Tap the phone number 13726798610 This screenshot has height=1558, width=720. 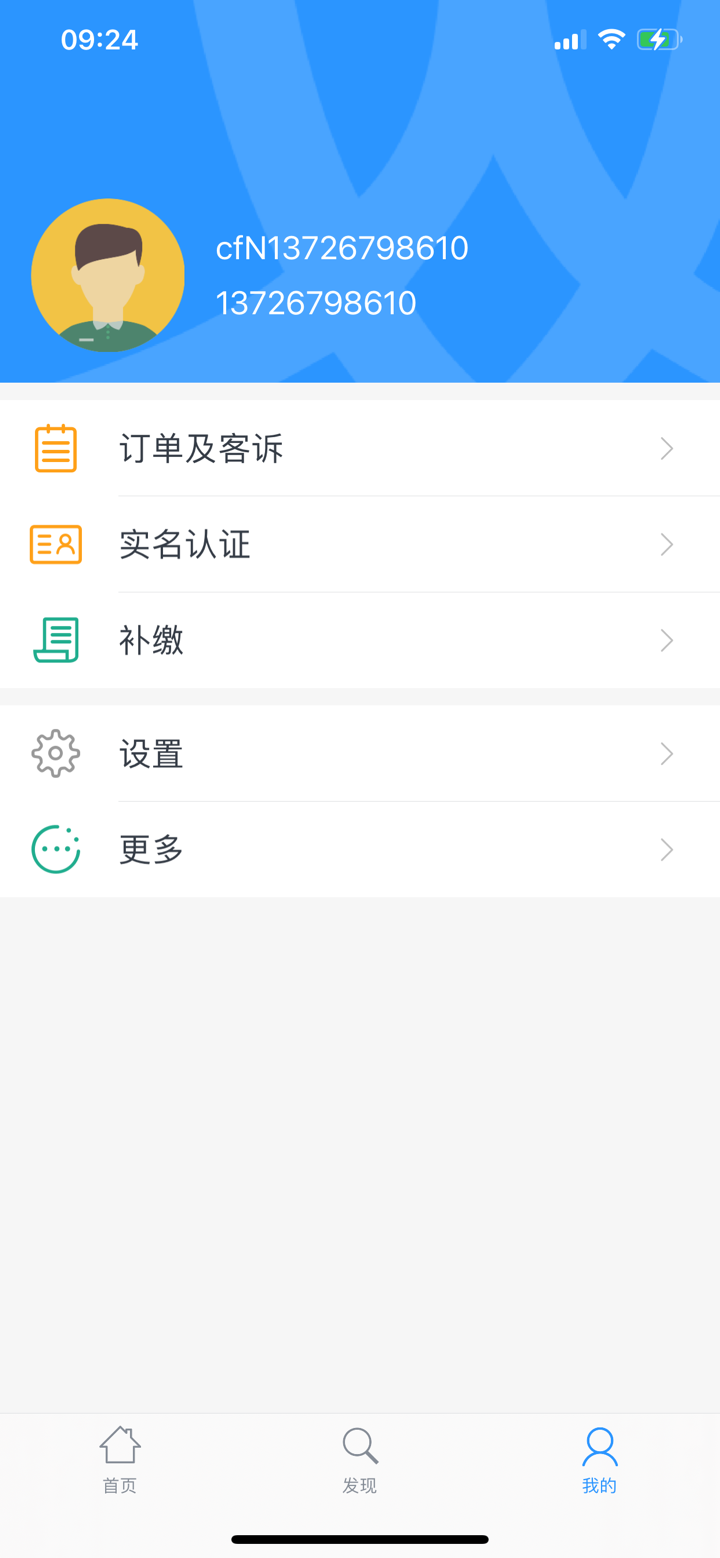tap(316, 302)
